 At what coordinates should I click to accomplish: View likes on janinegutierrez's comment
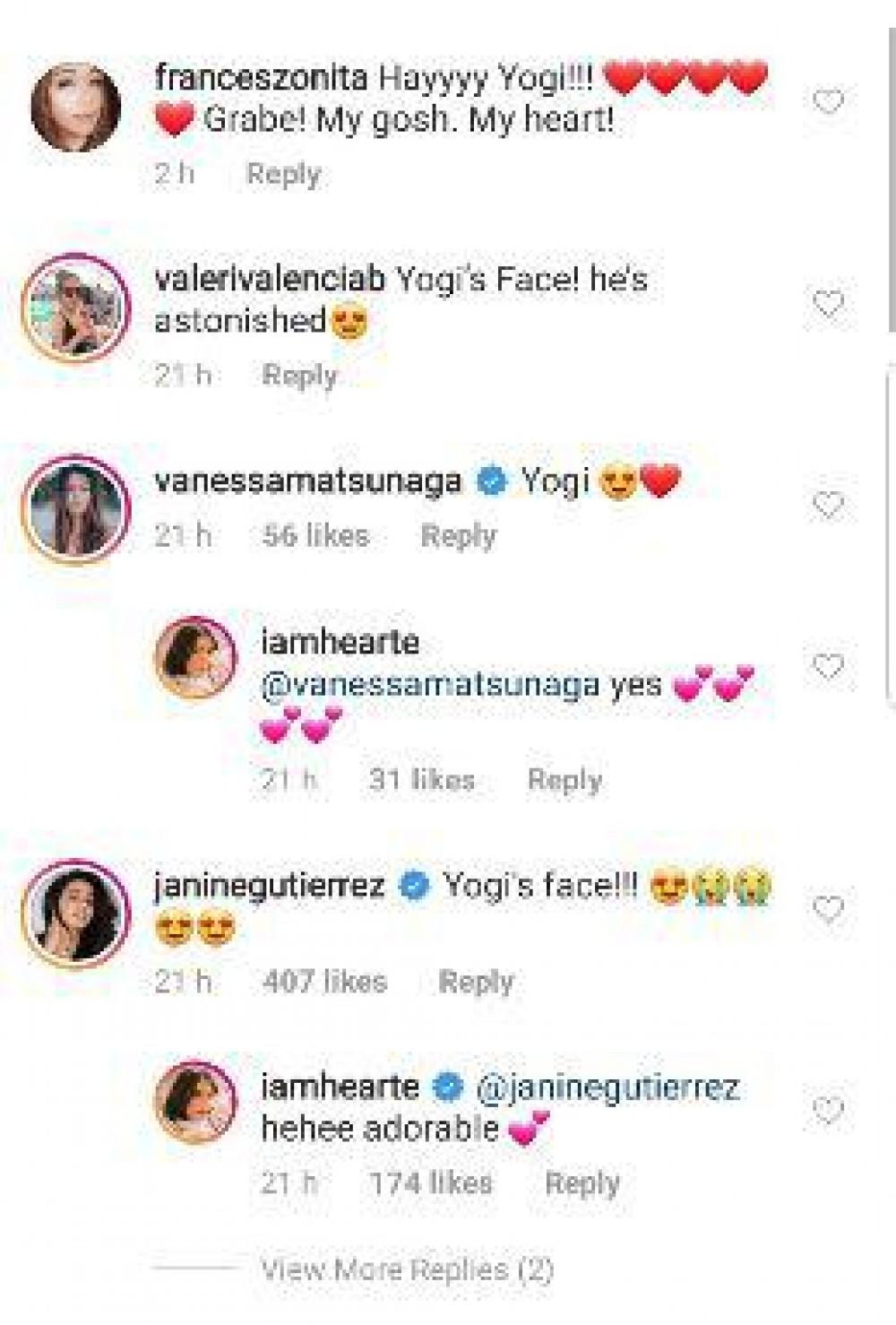pos(324,981)
